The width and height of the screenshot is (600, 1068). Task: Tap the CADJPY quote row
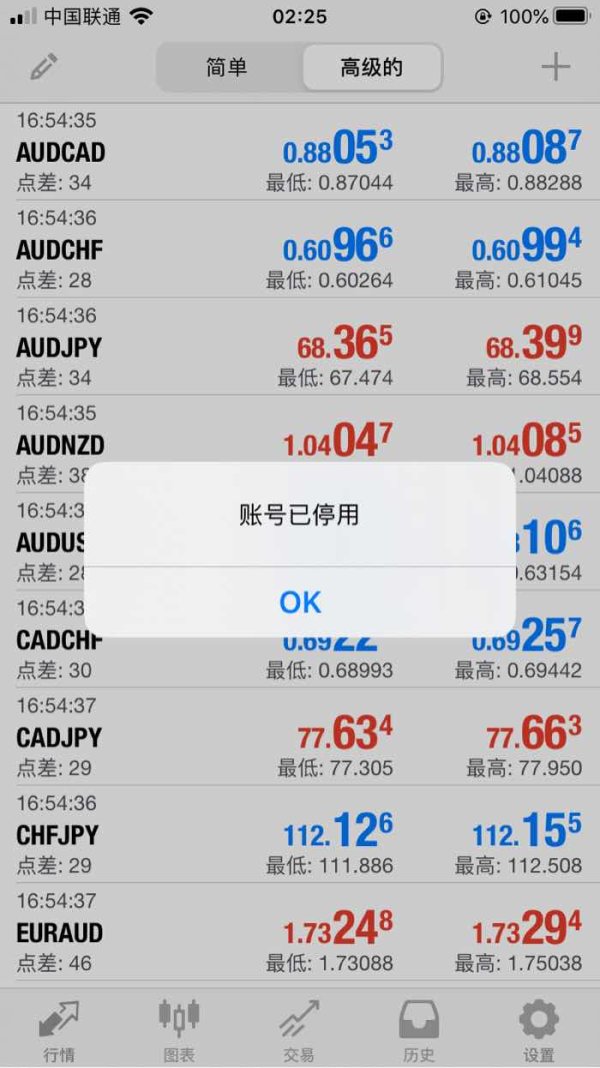[x=300, y=737]
